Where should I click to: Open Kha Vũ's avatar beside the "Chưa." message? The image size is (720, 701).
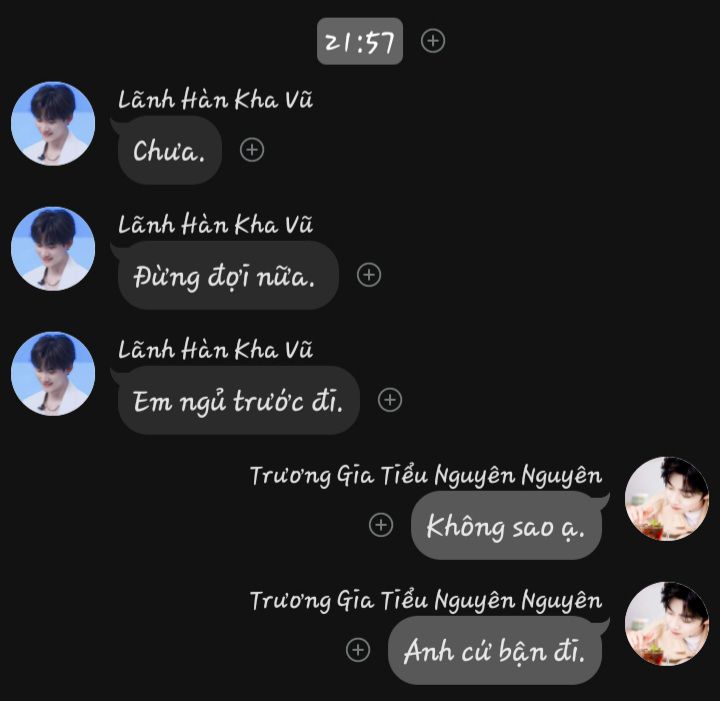(53, 124)
